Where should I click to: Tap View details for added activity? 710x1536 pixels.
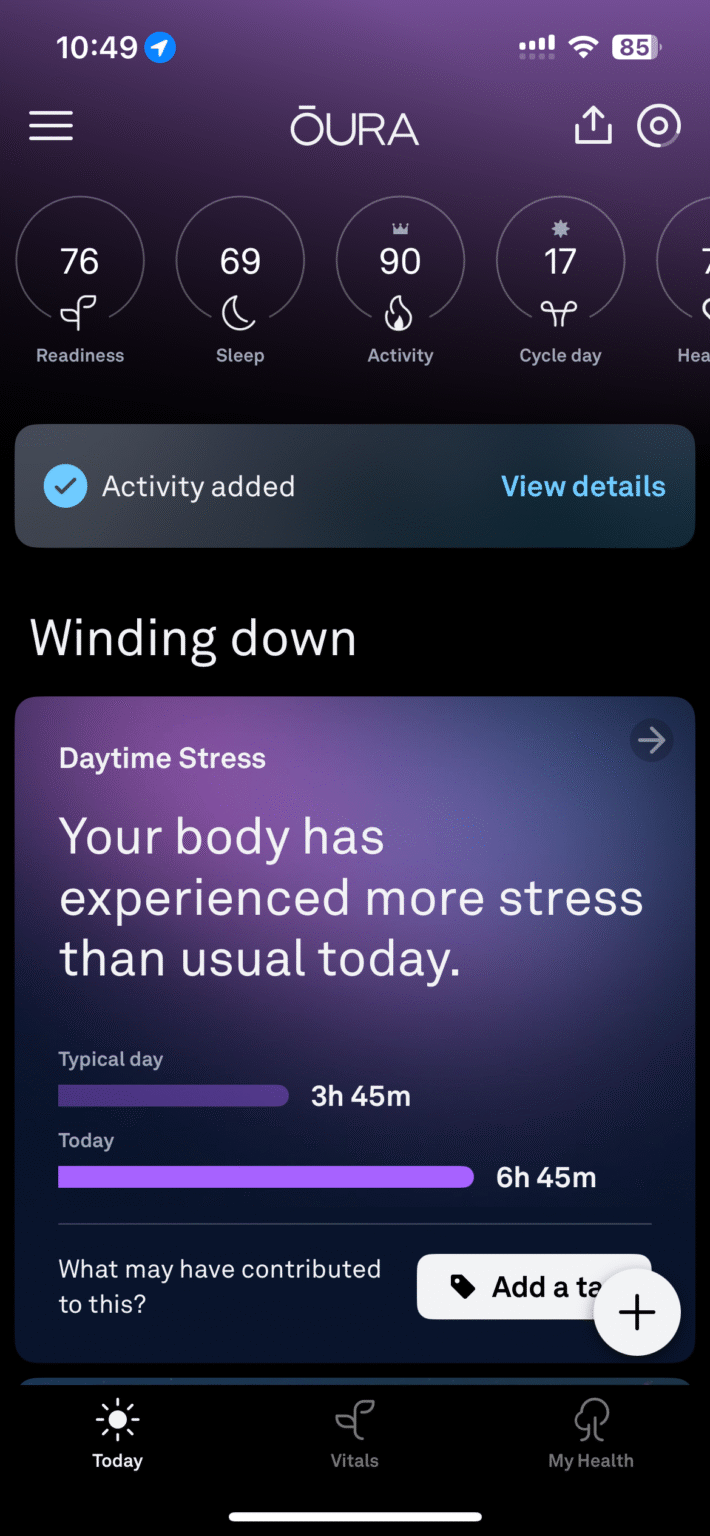pyautogui.click(x=583, y=487)
